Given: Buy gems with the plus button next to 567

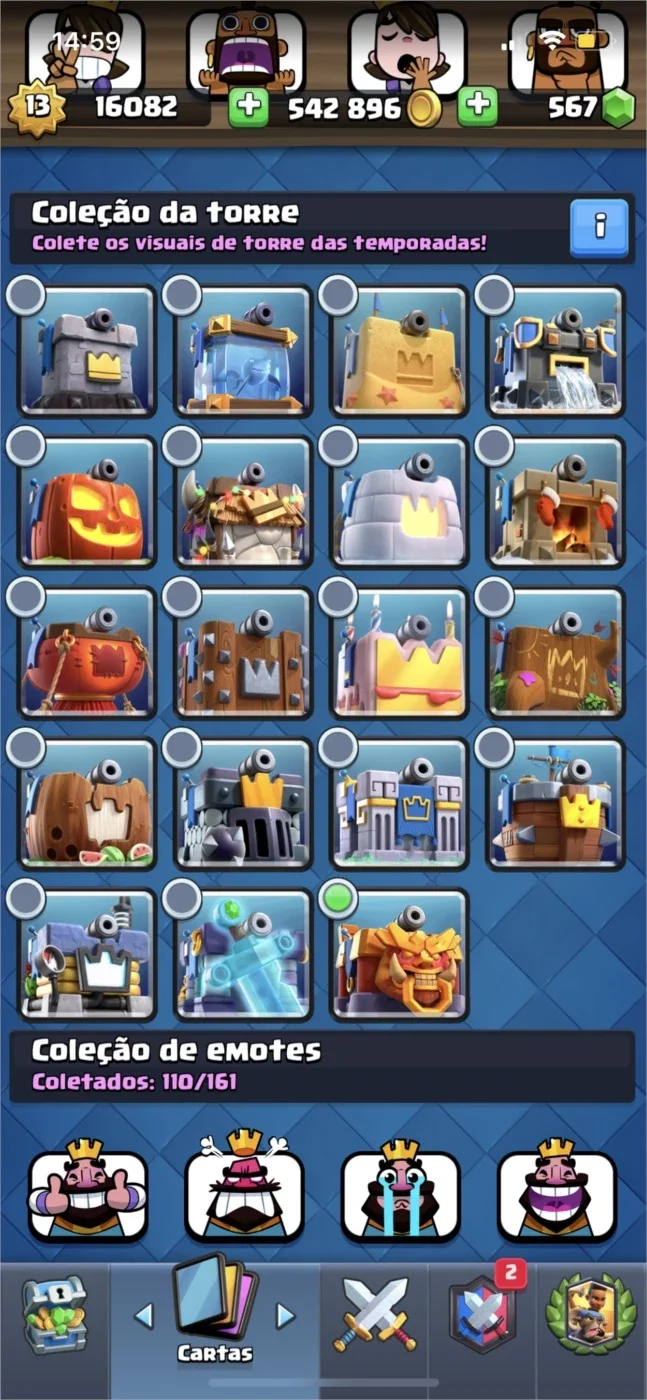Looking at the screenshot, I should pyautogui.click(x=478, y=107).
